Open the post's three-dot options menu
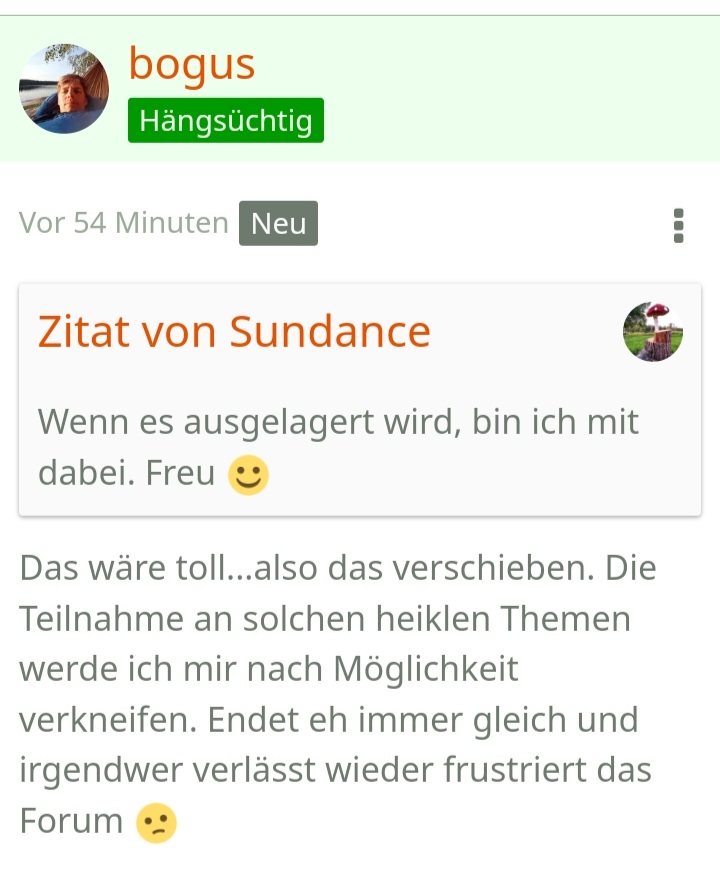This screenshot has width=720, height=884. coord(679,226)
